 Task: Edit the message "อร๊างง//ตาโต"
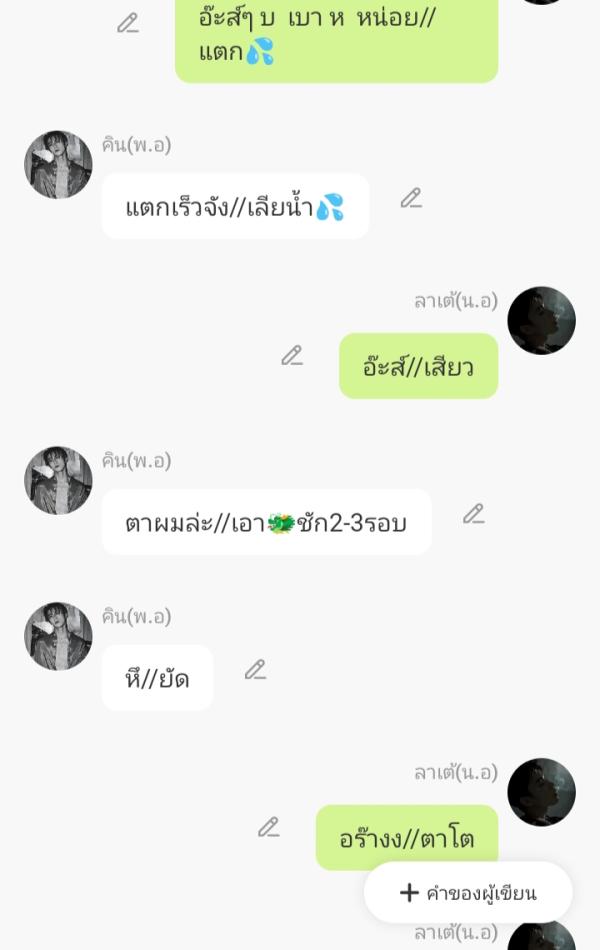click(268, 827)
